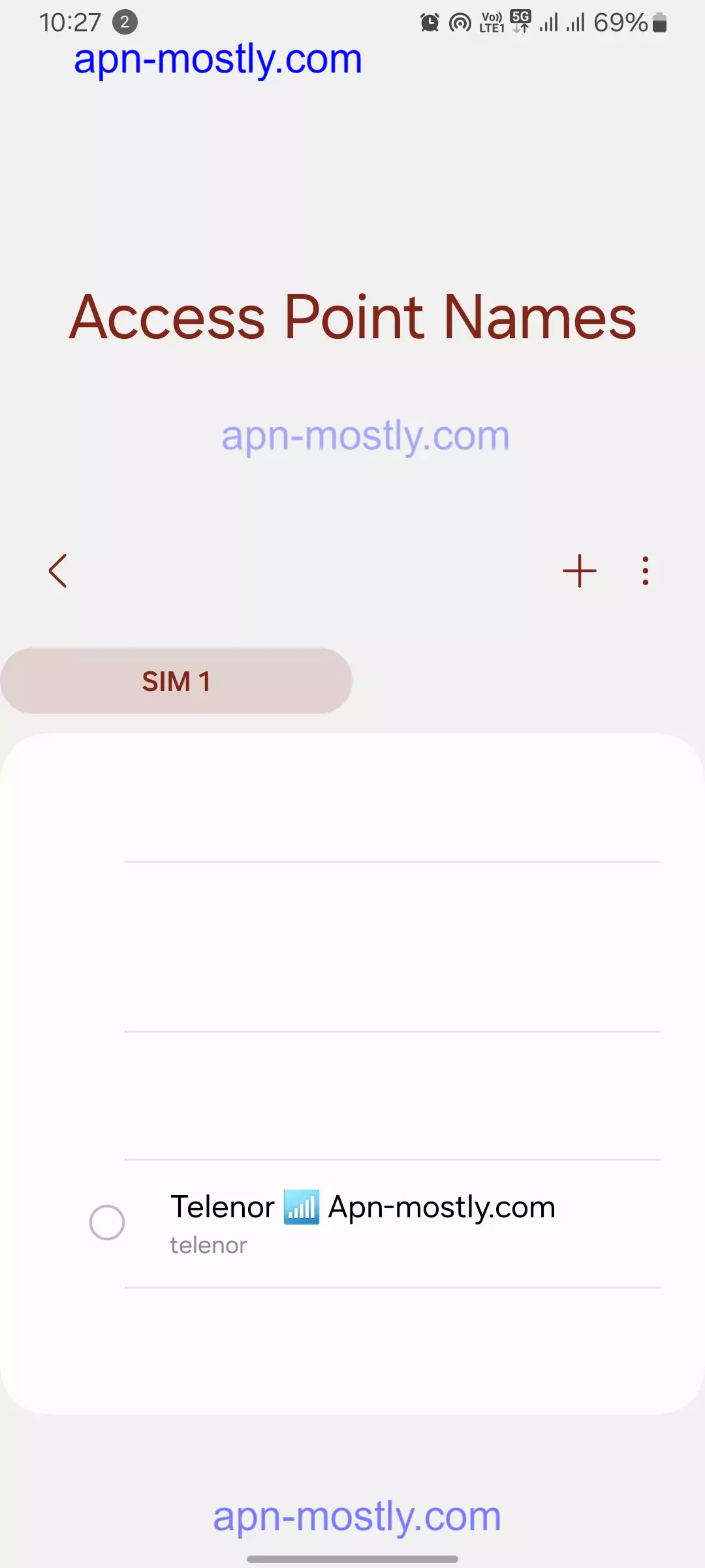Open the three-dot overflow menu
Viewport: 705px width, 1568px height.
click(x=645, y=571)
